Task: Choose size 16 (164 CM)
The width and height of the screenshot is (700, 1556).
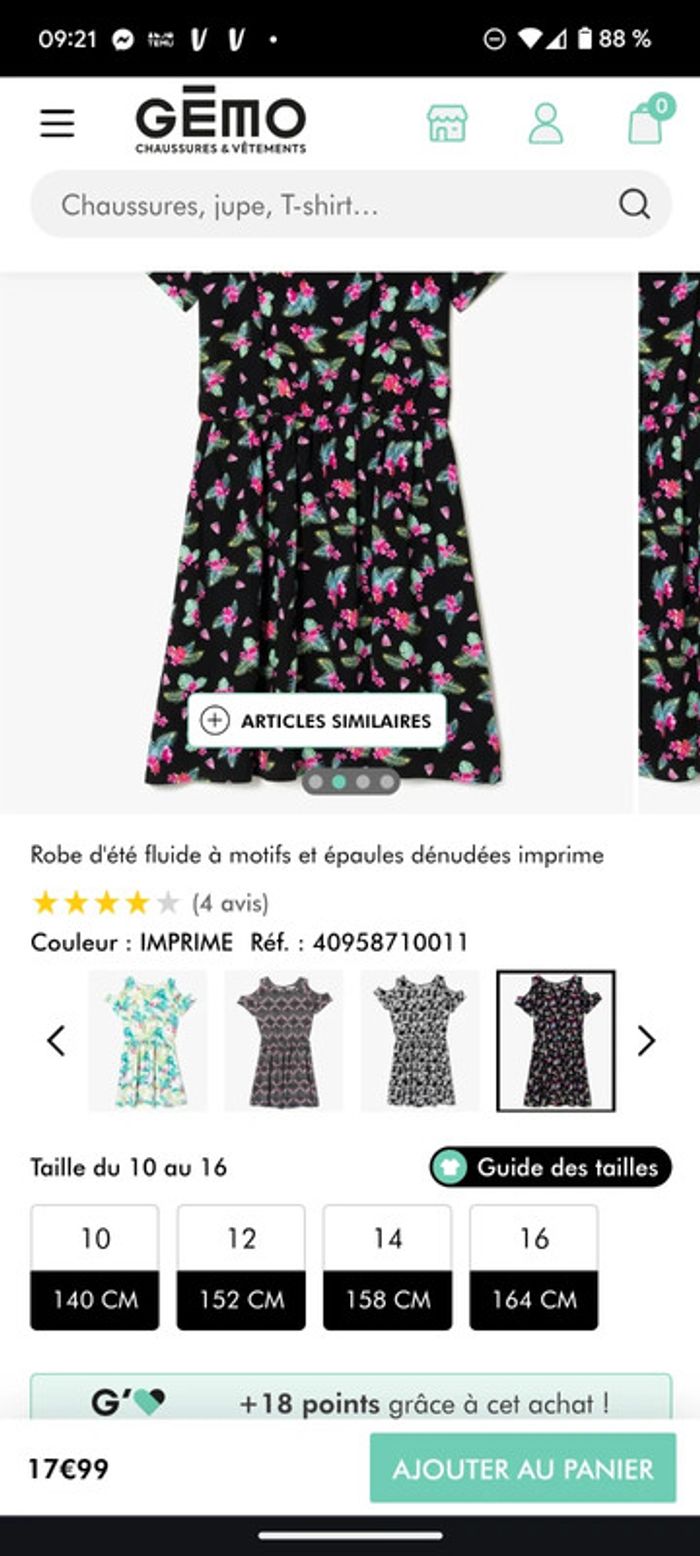Action: click(534, 1267)
